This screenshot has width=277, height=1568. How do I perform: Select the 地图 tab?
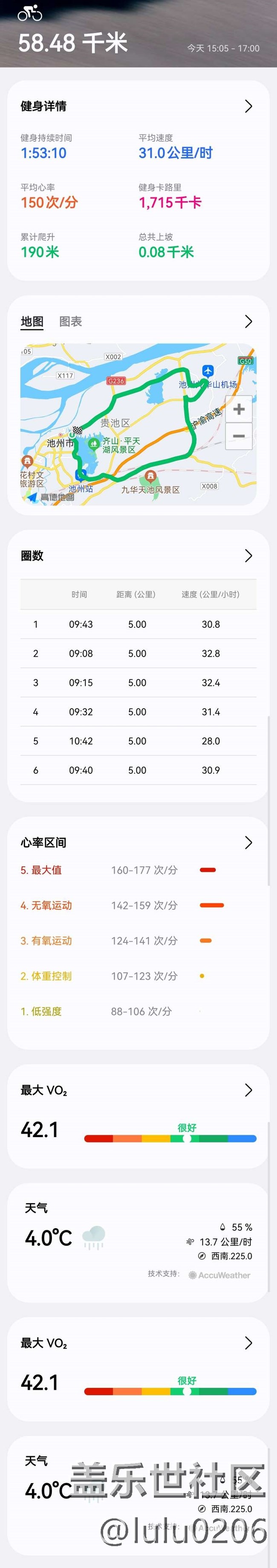[x=32, y=322]
